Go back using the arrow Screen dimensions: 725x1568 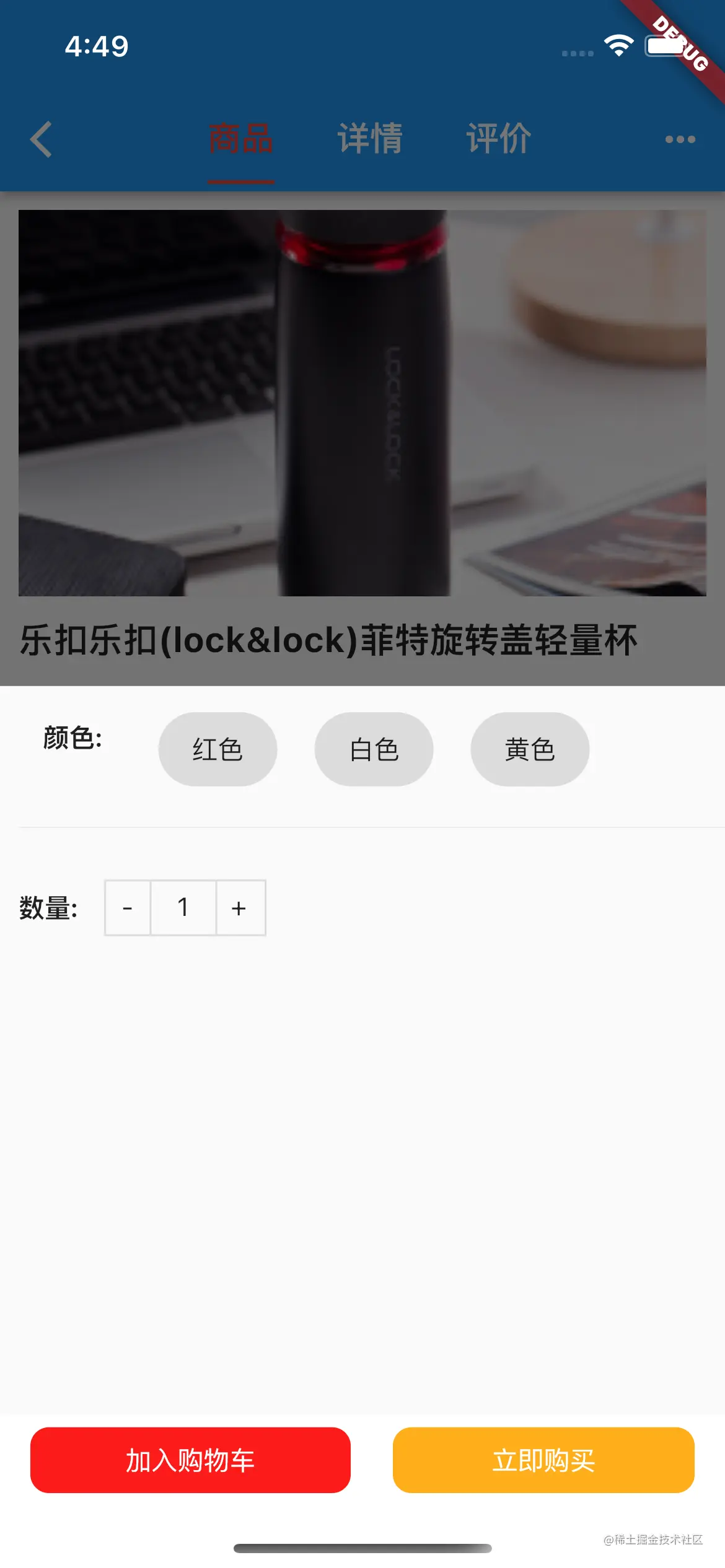coord(41,139)
